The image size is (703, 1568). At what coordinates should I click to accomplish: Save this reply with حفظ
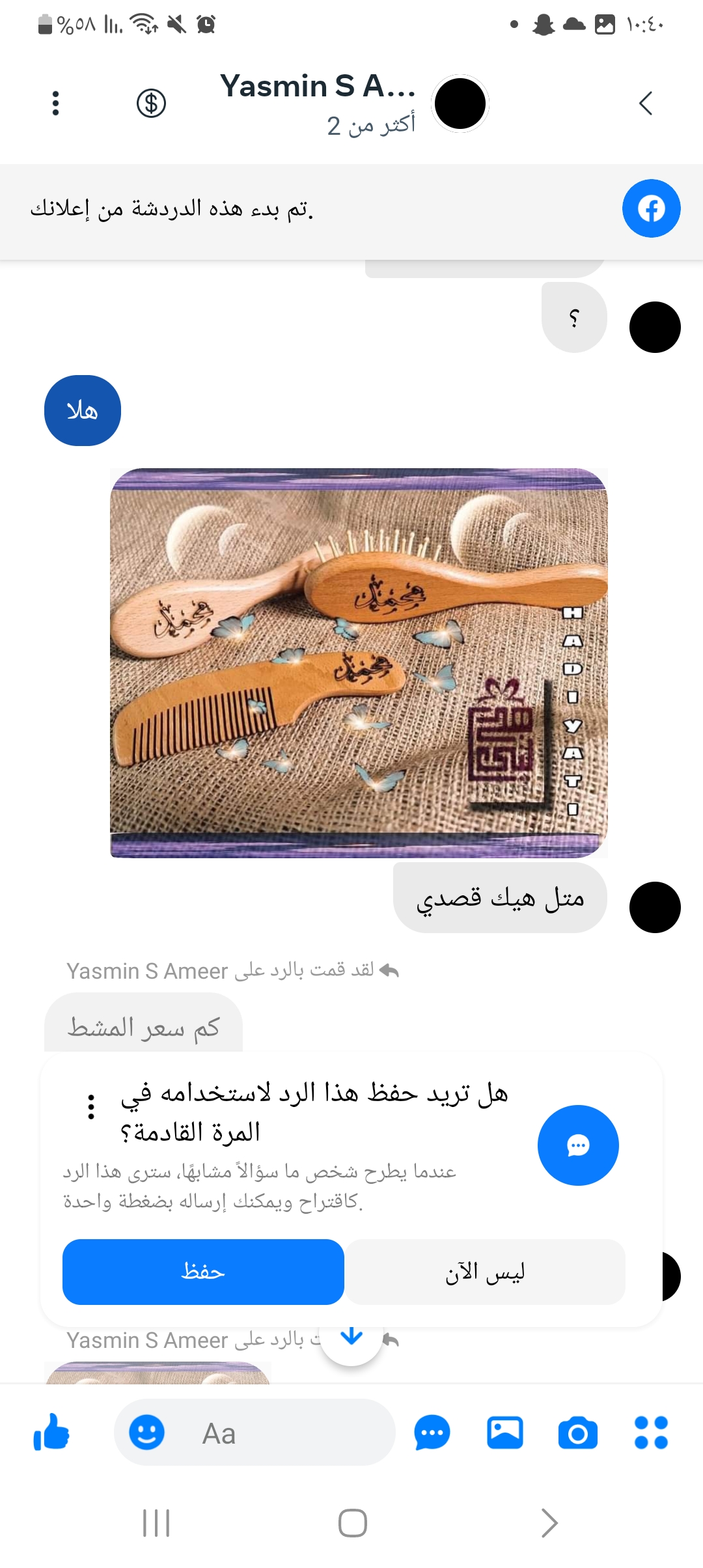click(203, 1272)
